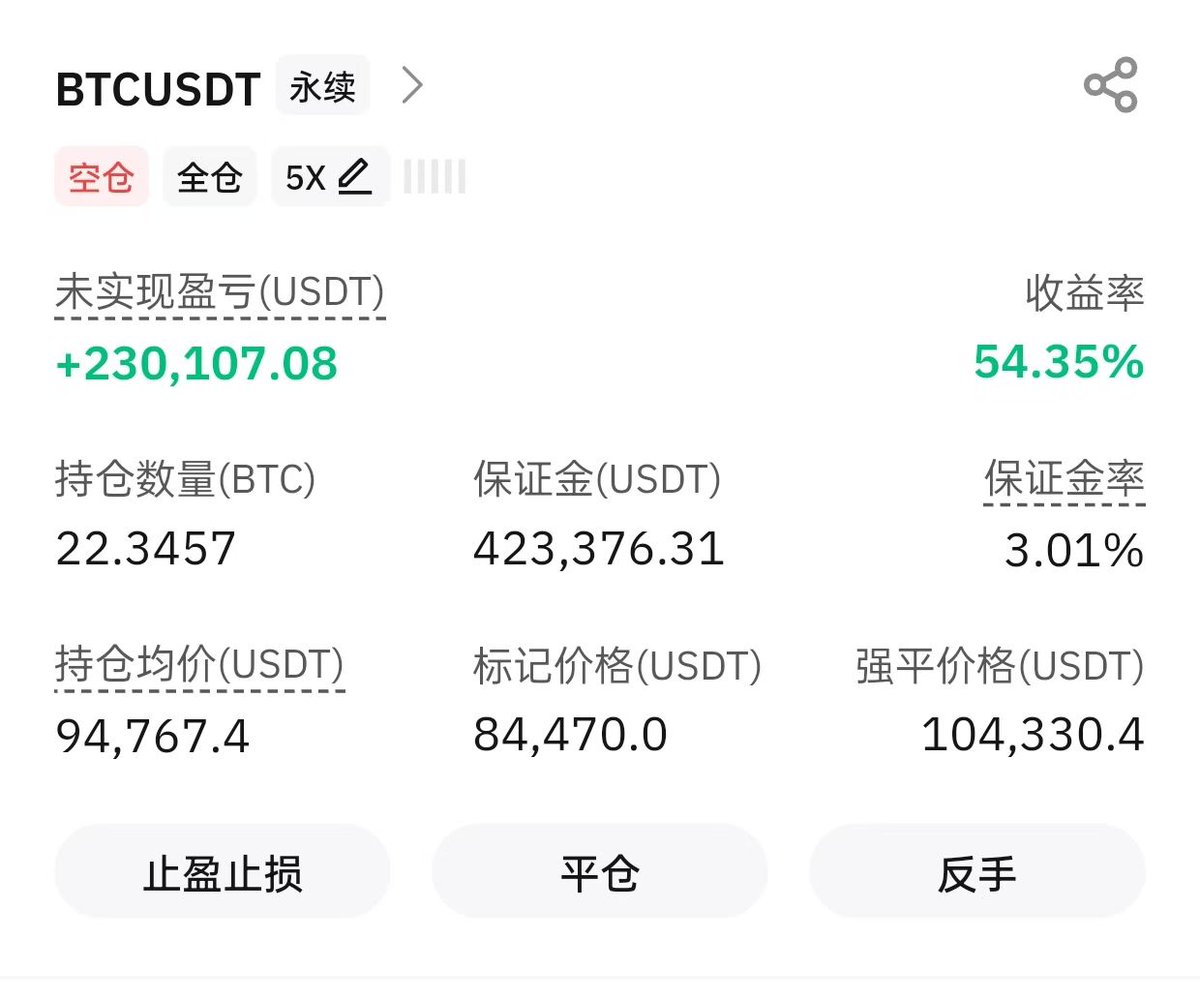
Task: Reverse the position with 反手
Action: (977, 873)
